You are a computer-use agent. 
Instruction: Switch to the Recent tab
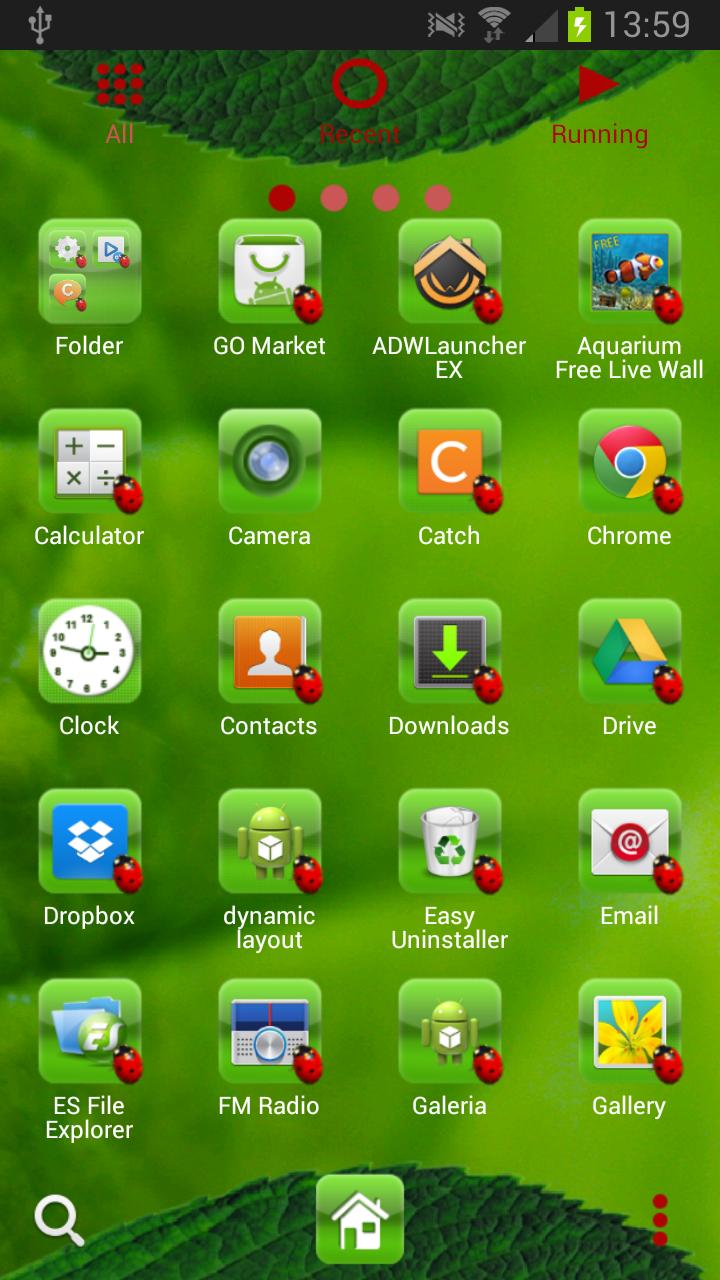(359, 102)
